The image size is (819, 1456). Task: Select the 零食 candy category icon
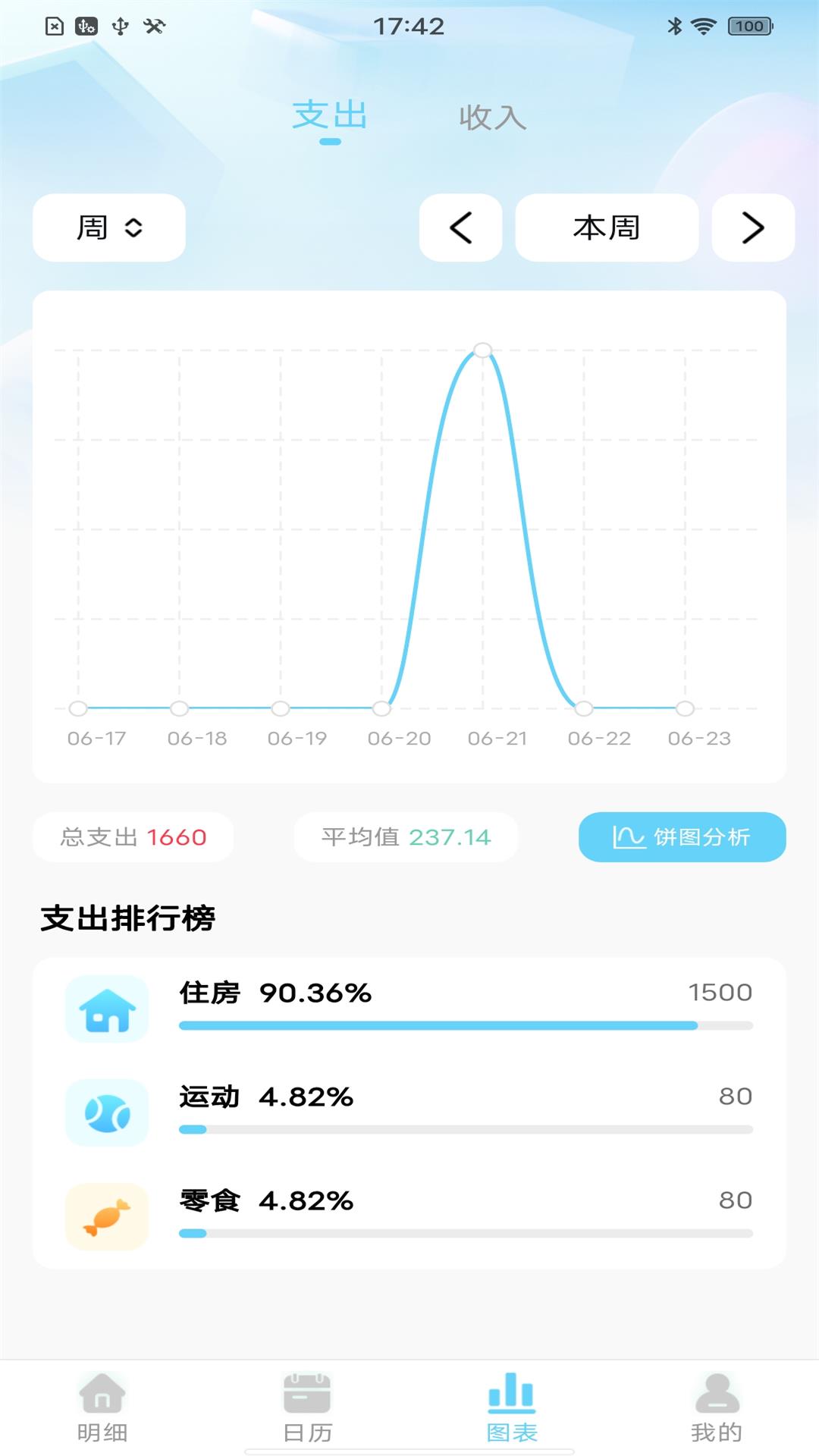107,1217
